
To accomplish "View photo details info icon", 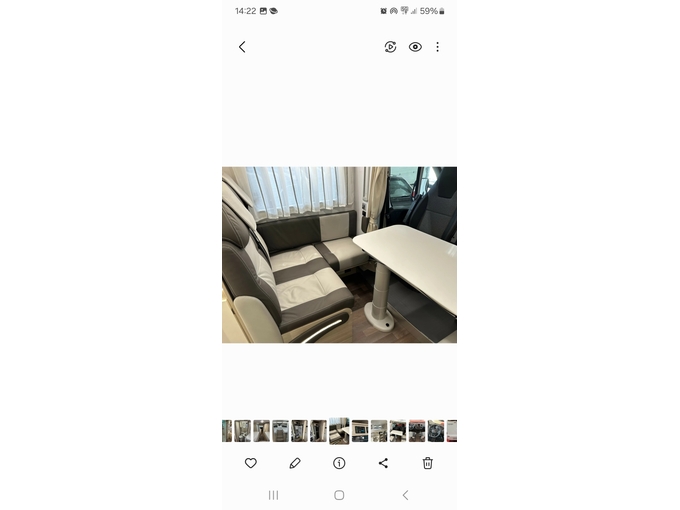I will point(339,463).
